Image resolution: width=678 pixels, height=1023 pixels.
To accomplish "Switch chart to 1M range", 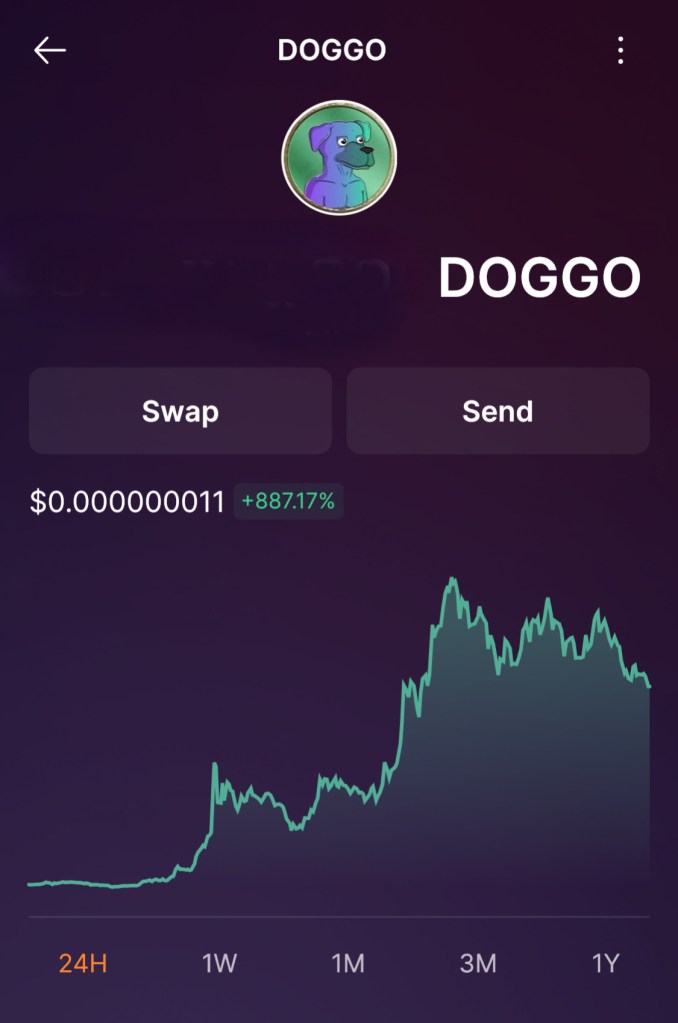I will click(x=348, y=964).
